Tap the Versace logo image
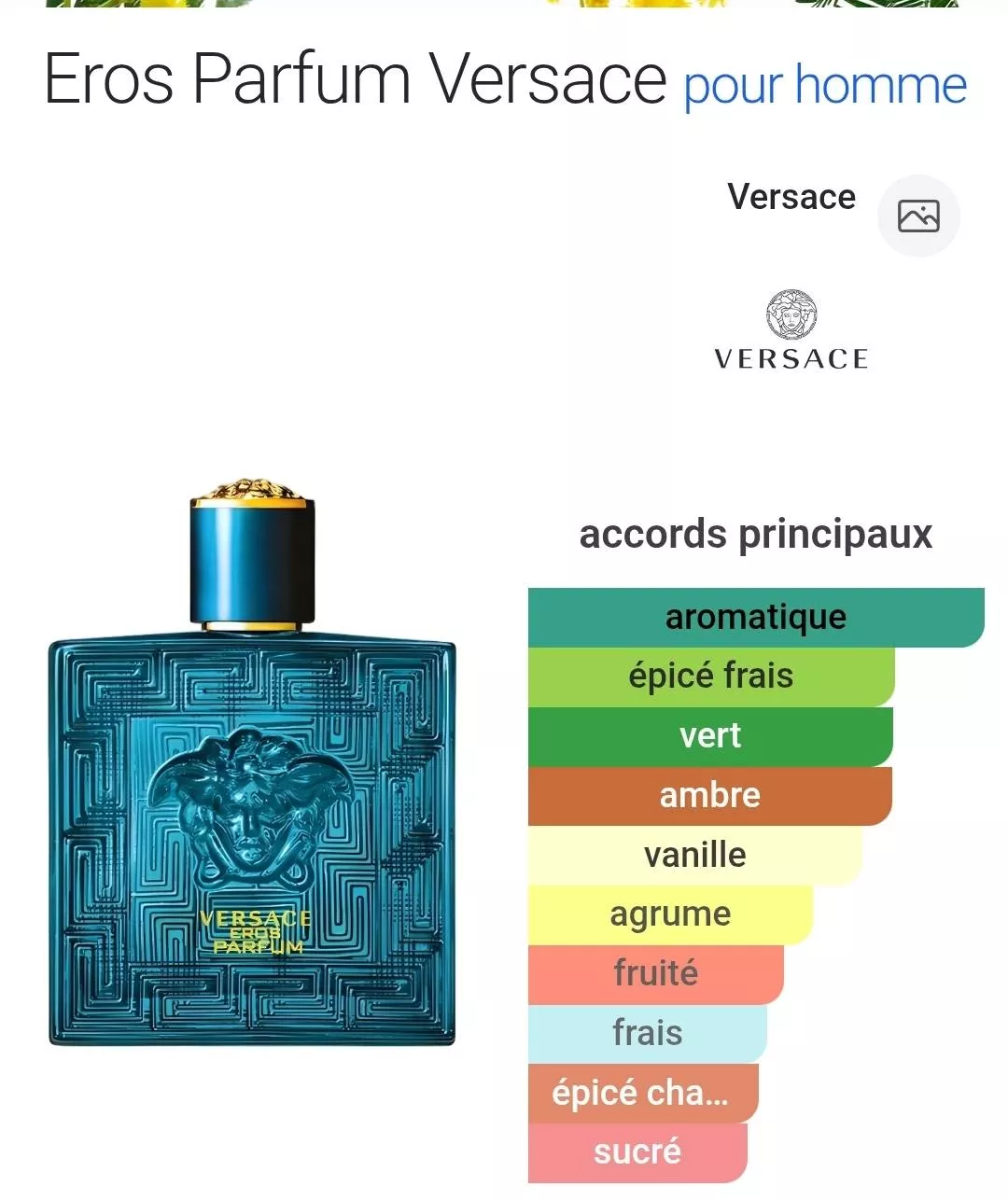 pos(791,330)
